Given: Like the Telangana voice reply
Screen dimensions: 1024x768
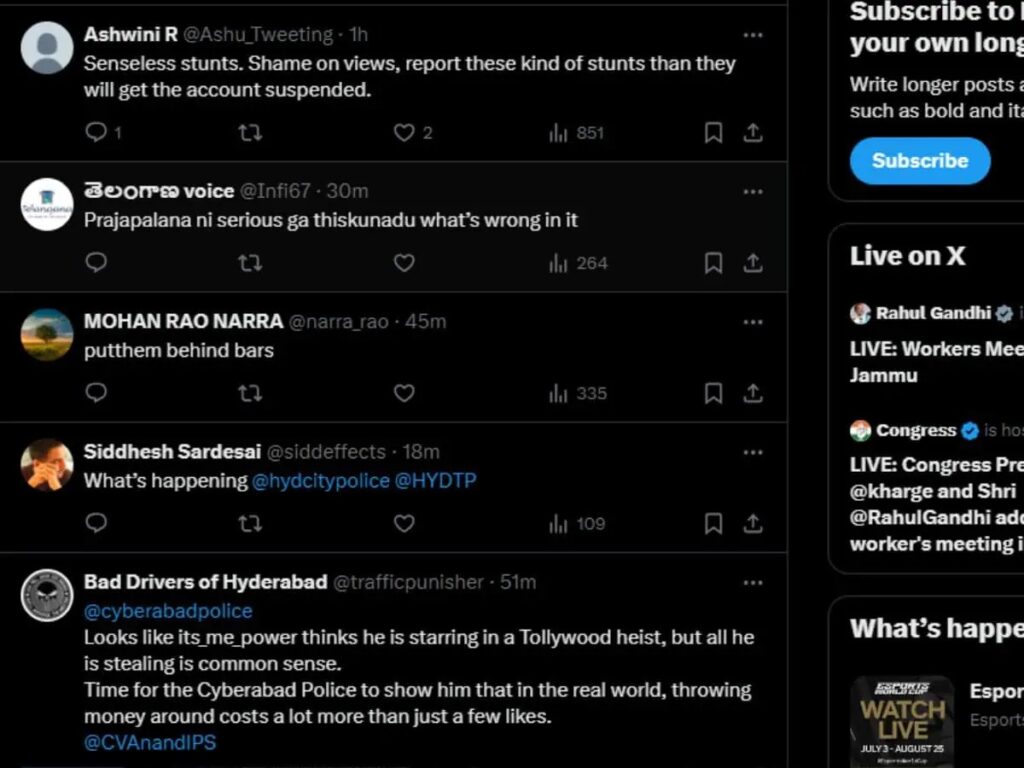Looking at the screenshot, I should click(404, 263).
